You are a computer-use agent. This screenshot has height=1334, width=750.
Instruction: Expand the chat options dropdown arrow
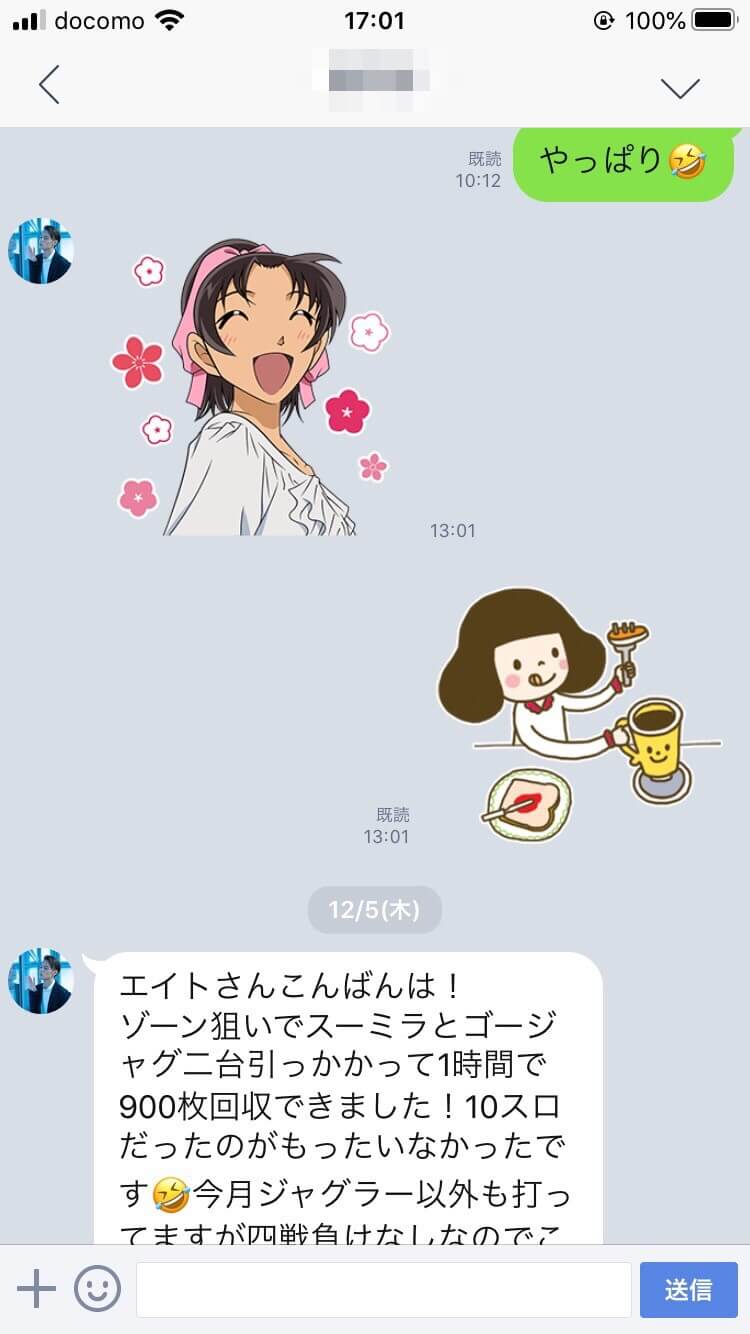[680, 88]
